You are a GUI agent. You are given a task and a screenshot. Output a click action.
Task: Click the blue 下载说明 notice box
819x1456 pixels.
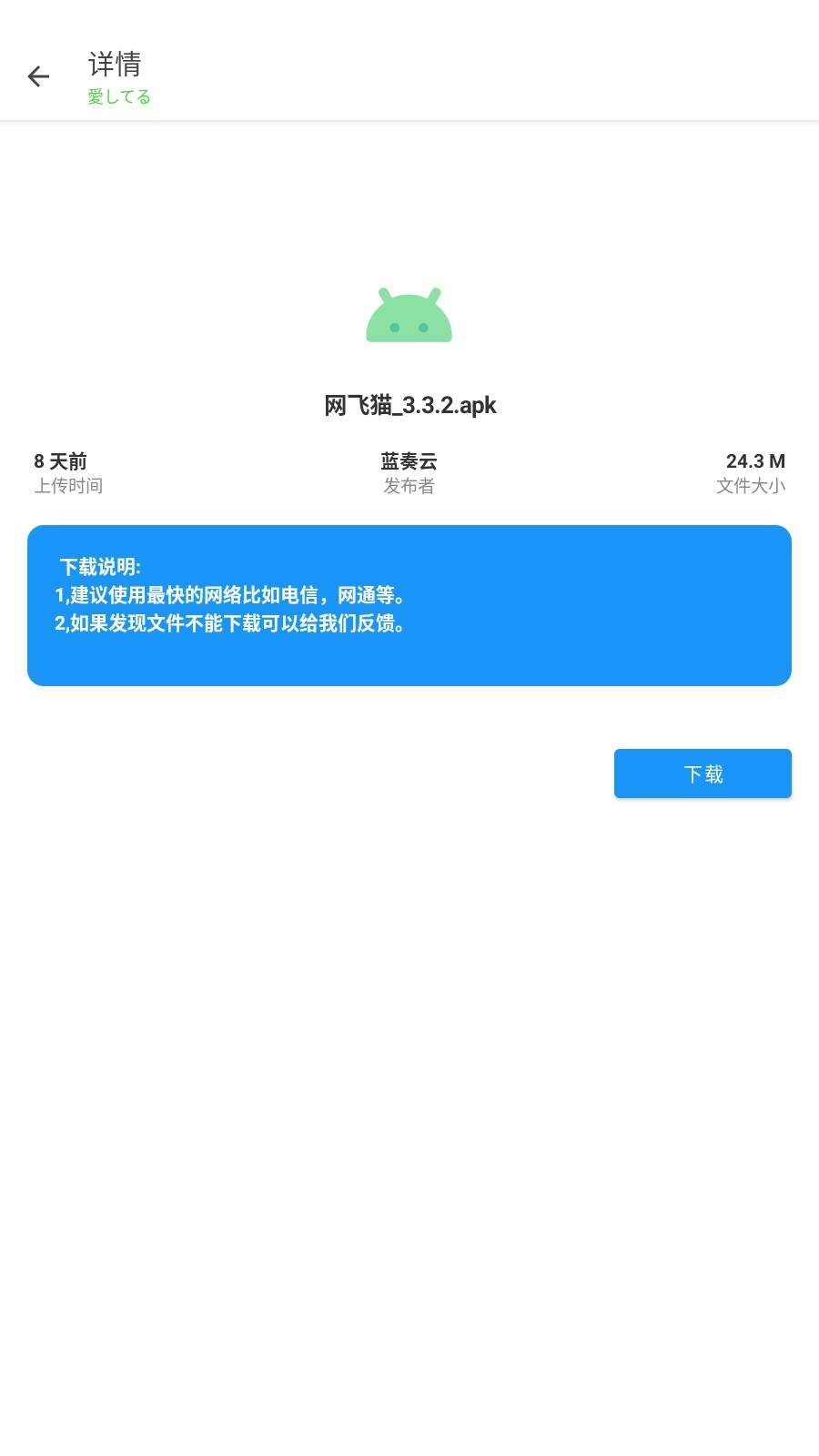pyautogui.click(x=409, y=603)
